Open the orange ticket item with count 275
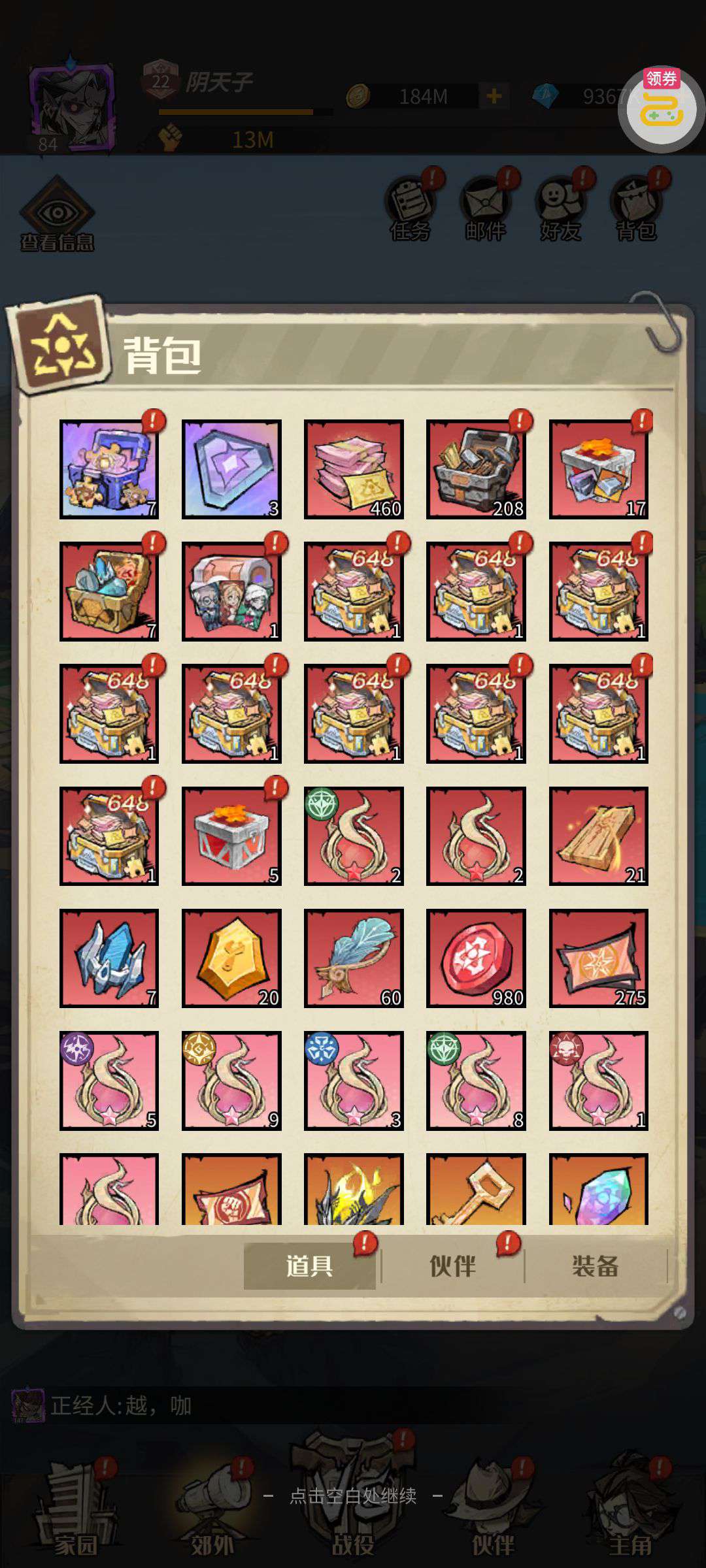 point(599,958)
